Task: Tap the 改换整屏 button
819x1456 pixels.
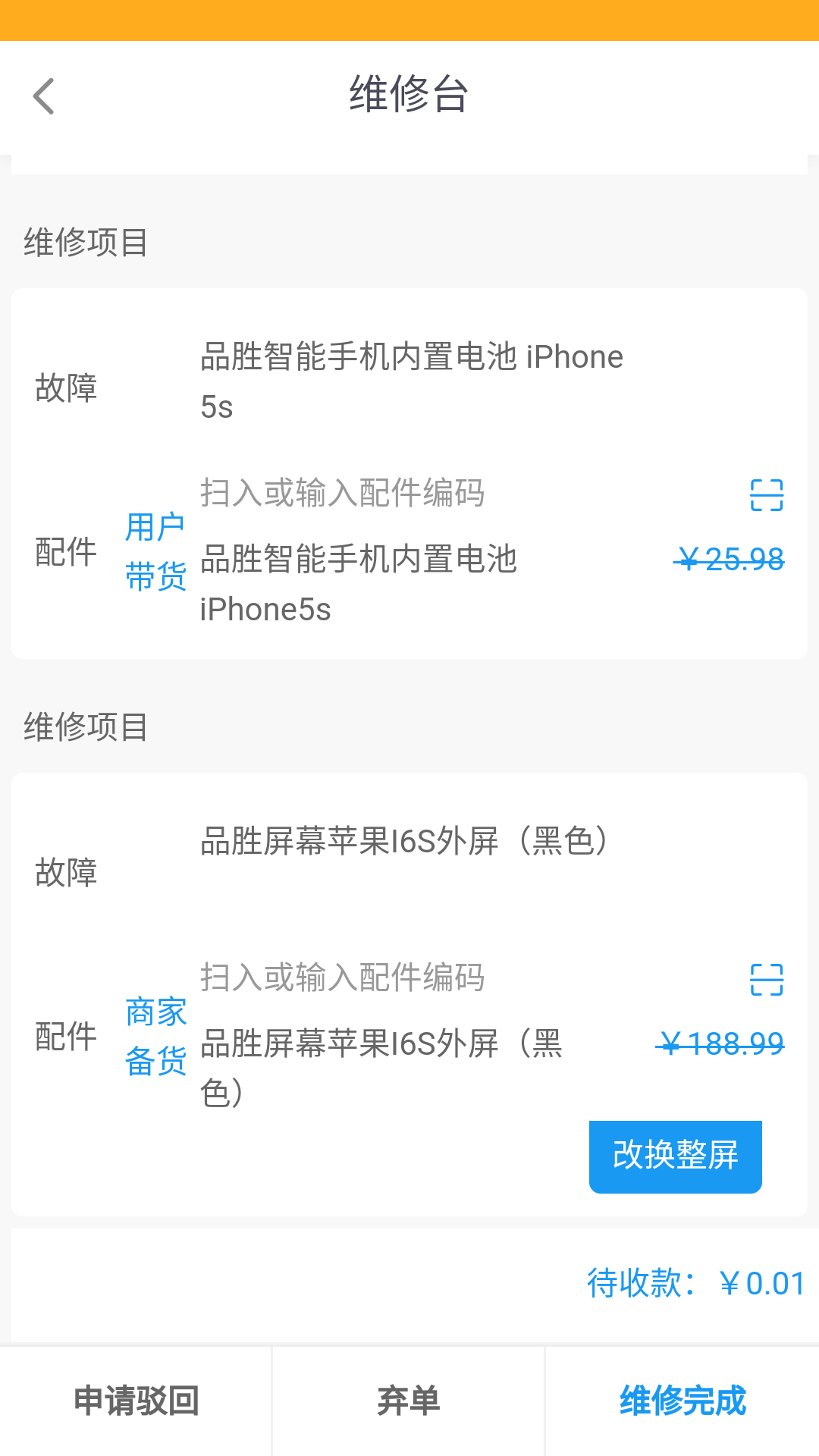Action: [675, 1156]
